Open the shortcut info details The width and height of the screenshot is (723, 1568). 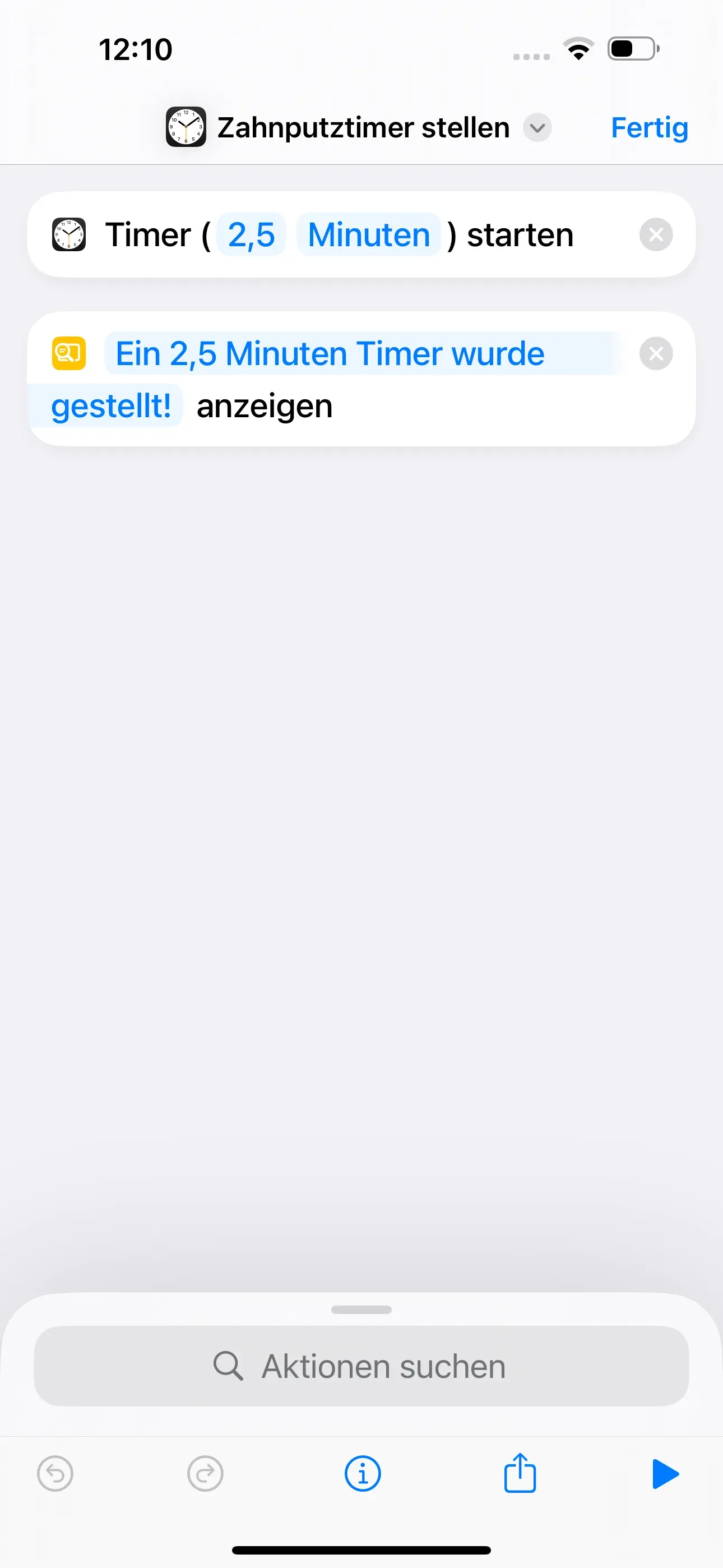click(363, 1474)
